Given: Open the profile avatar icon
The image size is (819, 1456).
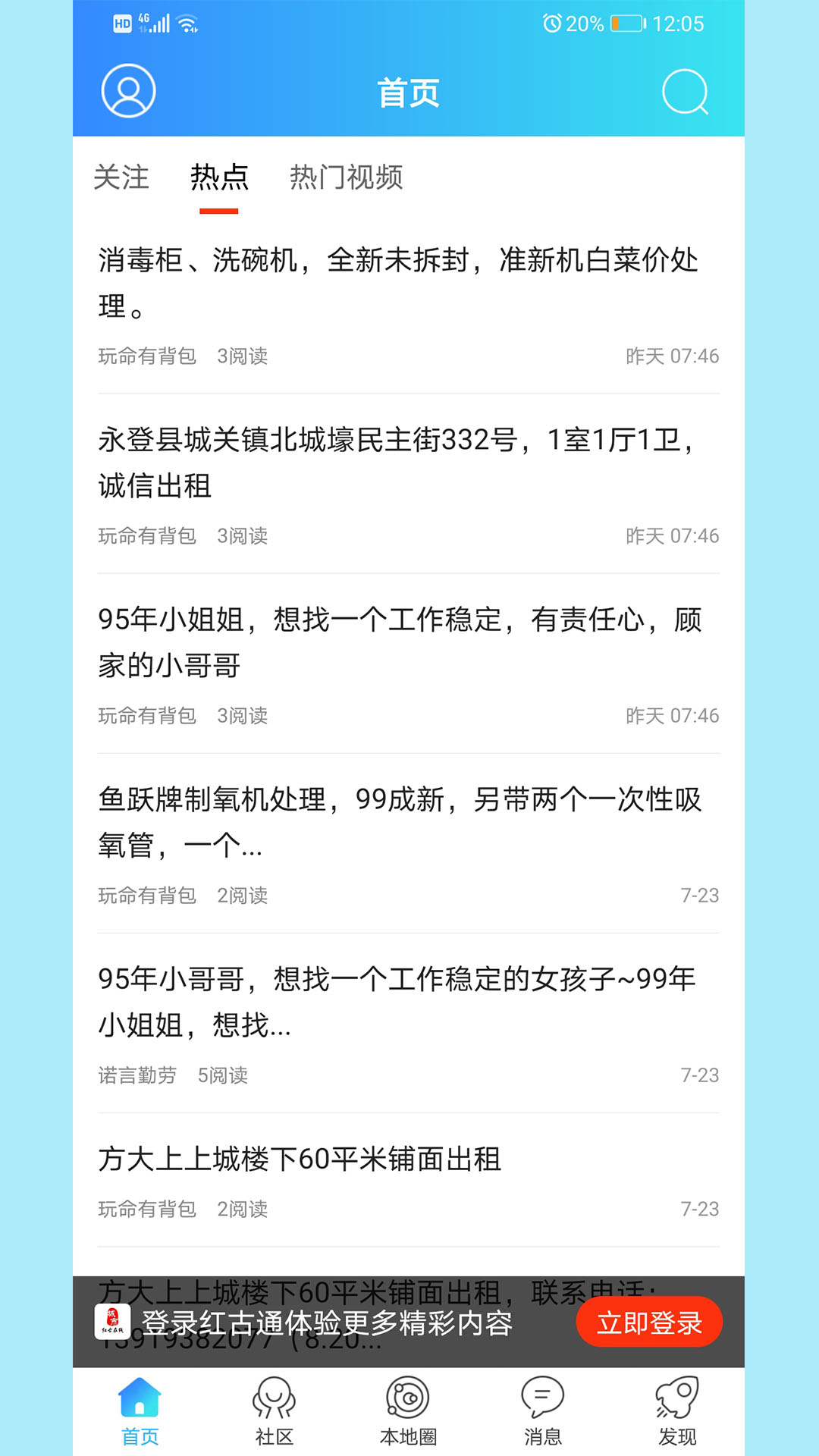Looking at the screenshot, I should tap(127, 93).
